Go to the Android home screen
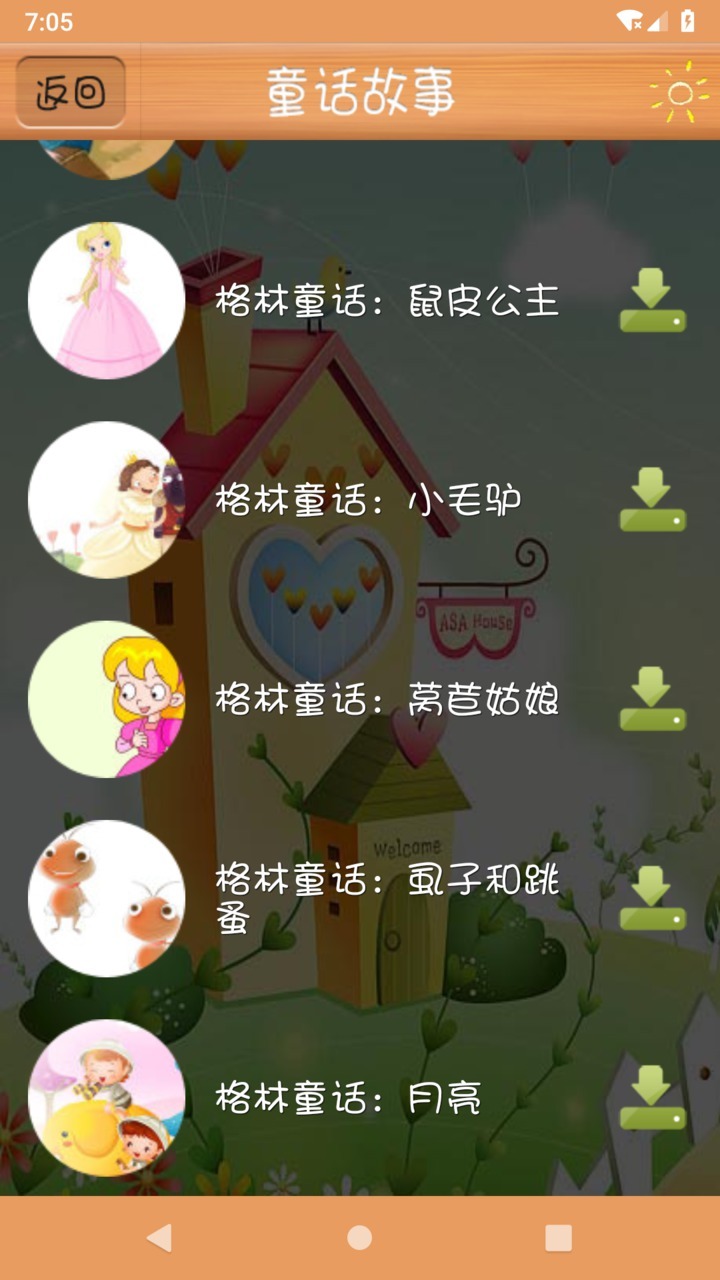The width and height of the screenshot is (720, 1280). click(x=360, y=1238)
